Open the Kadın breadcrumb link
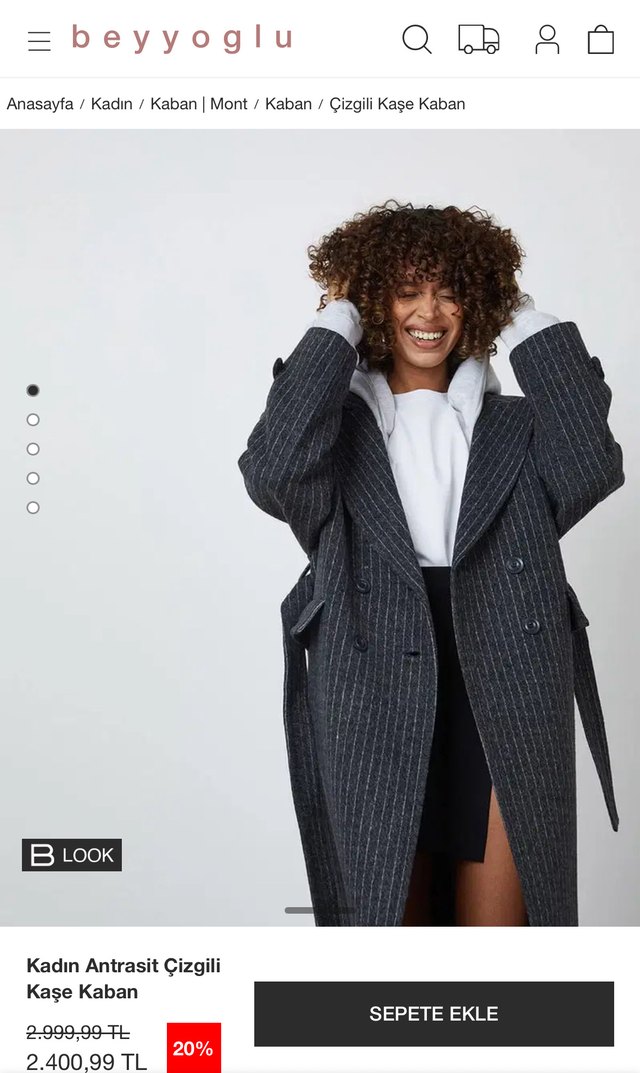 [112, 104]
